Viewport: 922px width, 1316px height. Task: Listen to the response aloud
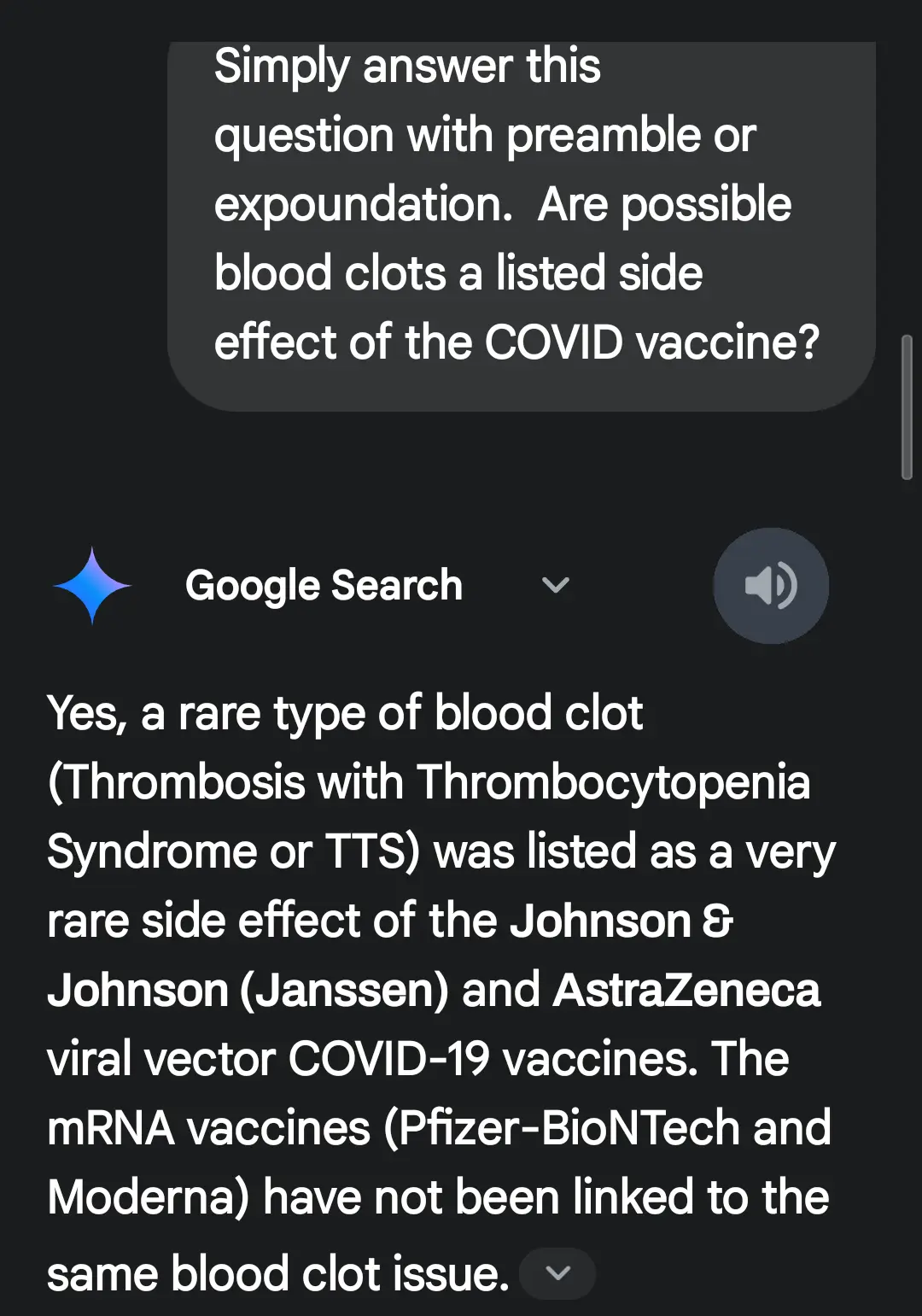pyautogui.click(x=771, y=586)
